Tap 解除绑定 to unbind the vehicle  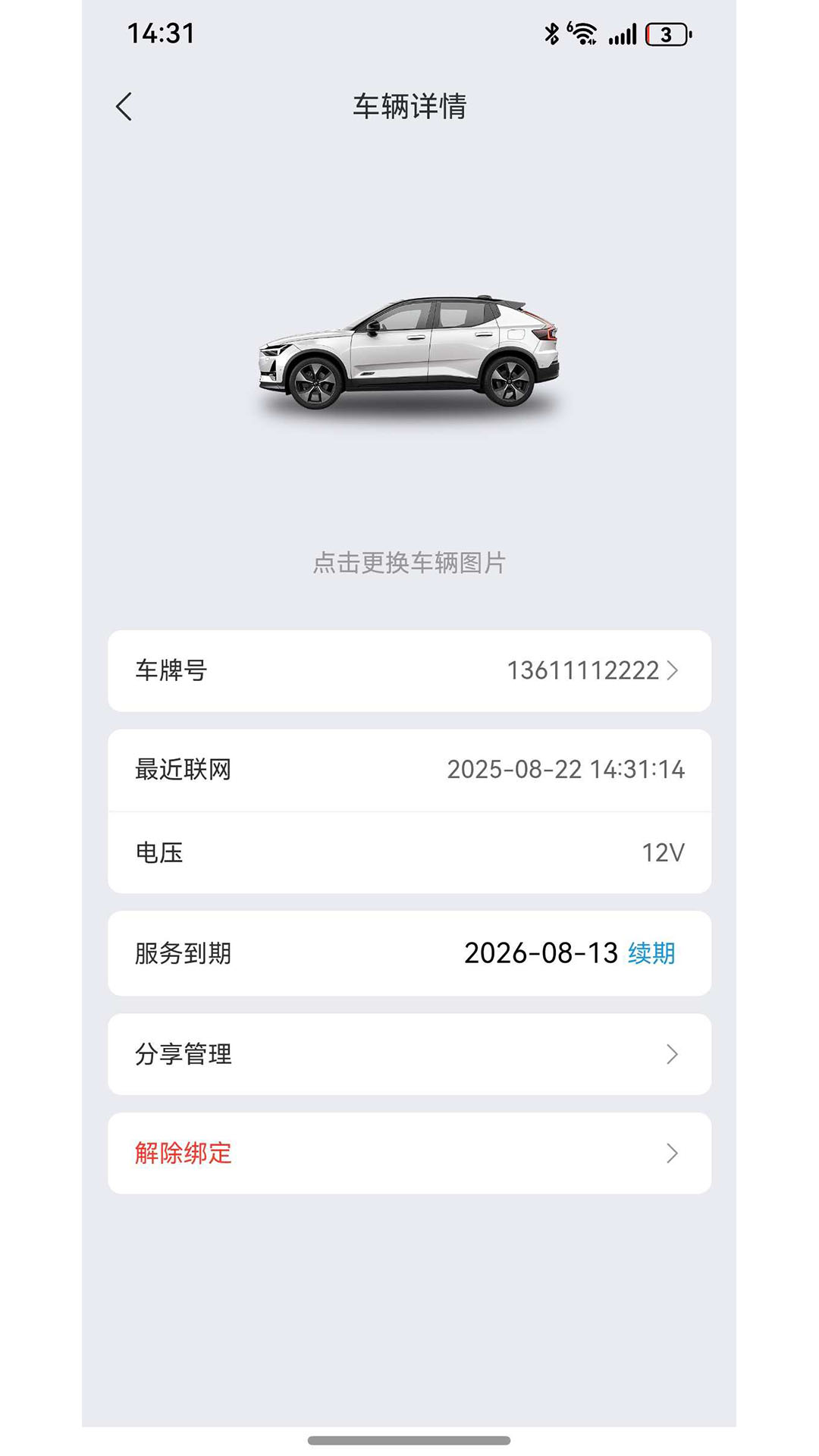(x=184, y=1153)
